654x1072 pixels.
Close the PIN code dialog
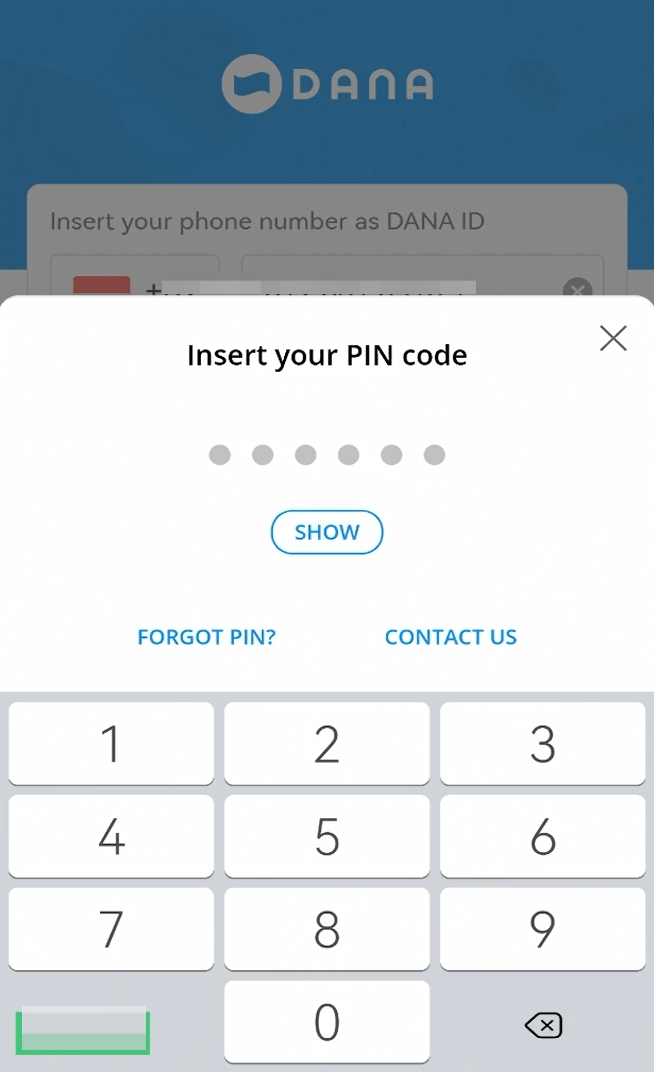click(613, 339)
